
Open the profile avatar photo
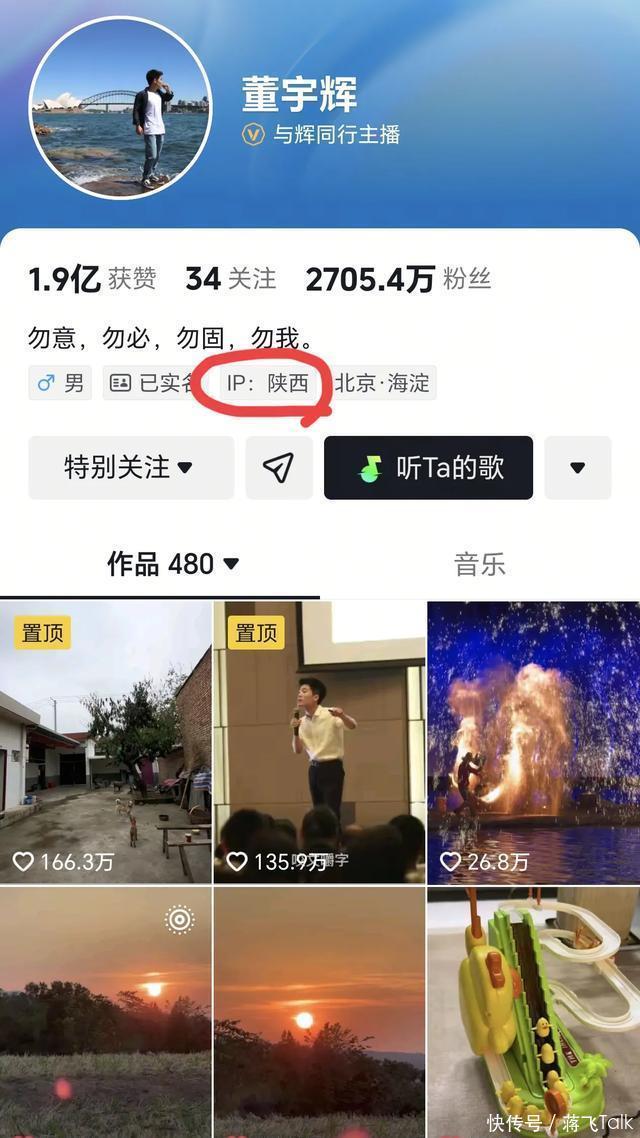coord(120,108)
